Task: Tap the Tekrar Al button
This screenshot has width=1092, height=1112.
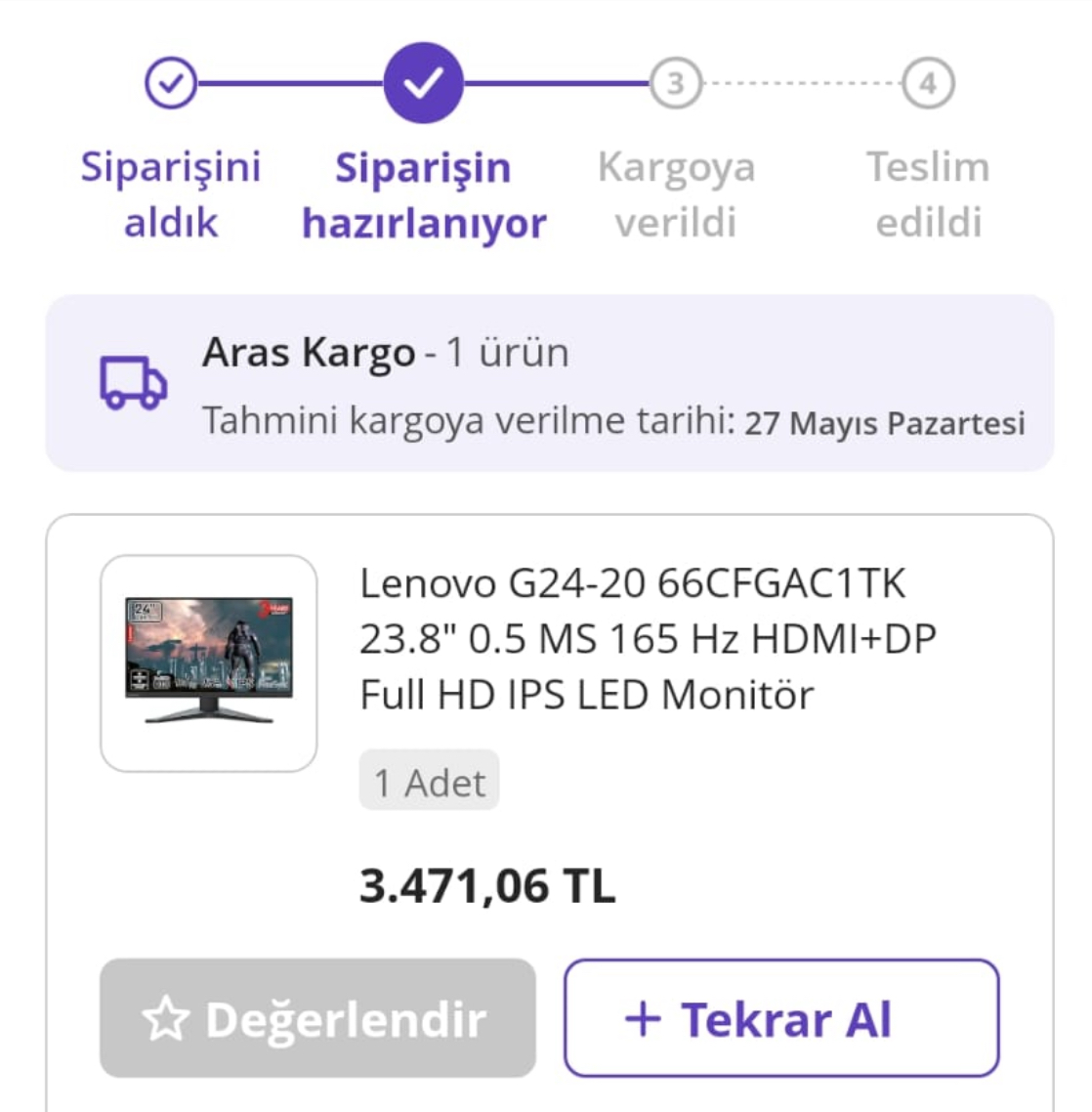Action: click(780, 1018)
